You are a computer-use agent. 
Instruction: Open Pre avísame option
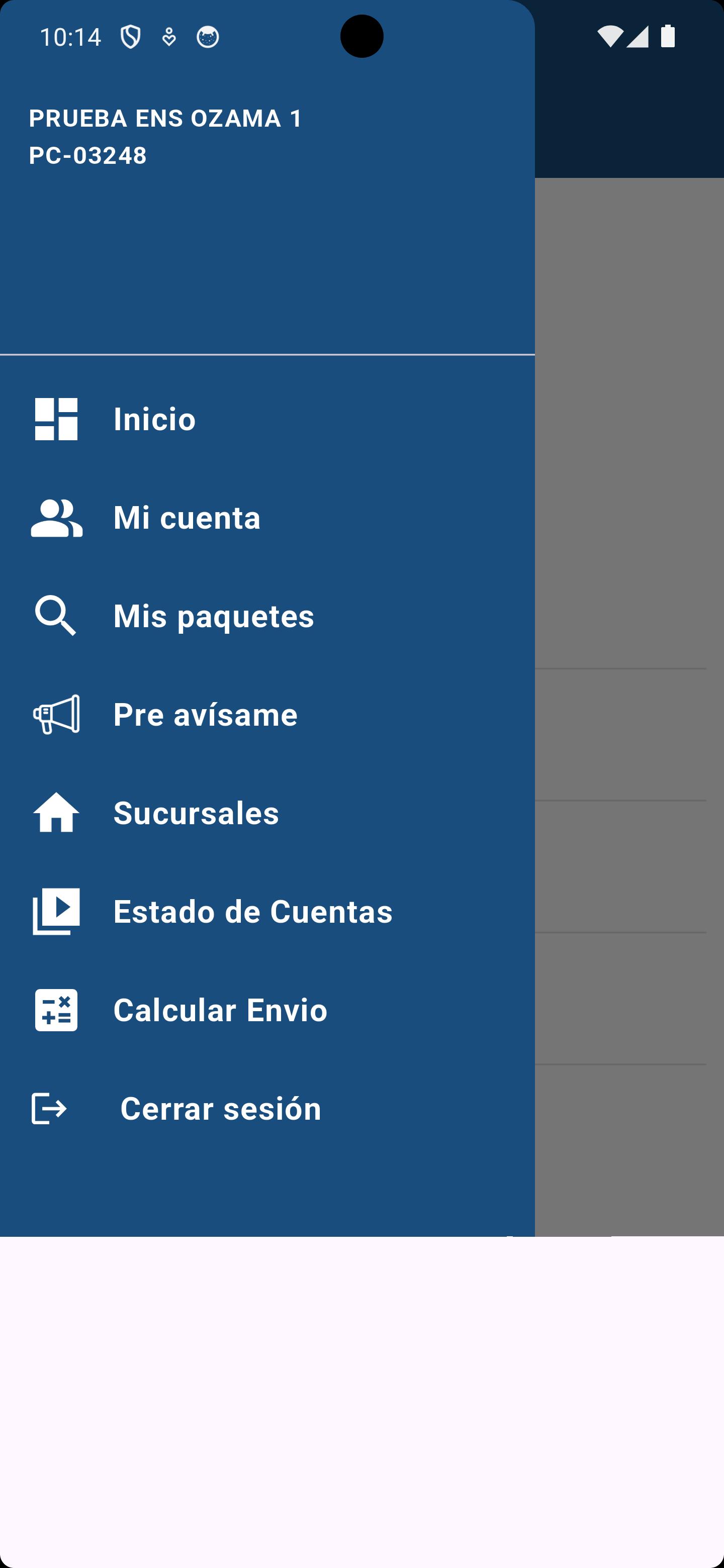pos(267,715)
